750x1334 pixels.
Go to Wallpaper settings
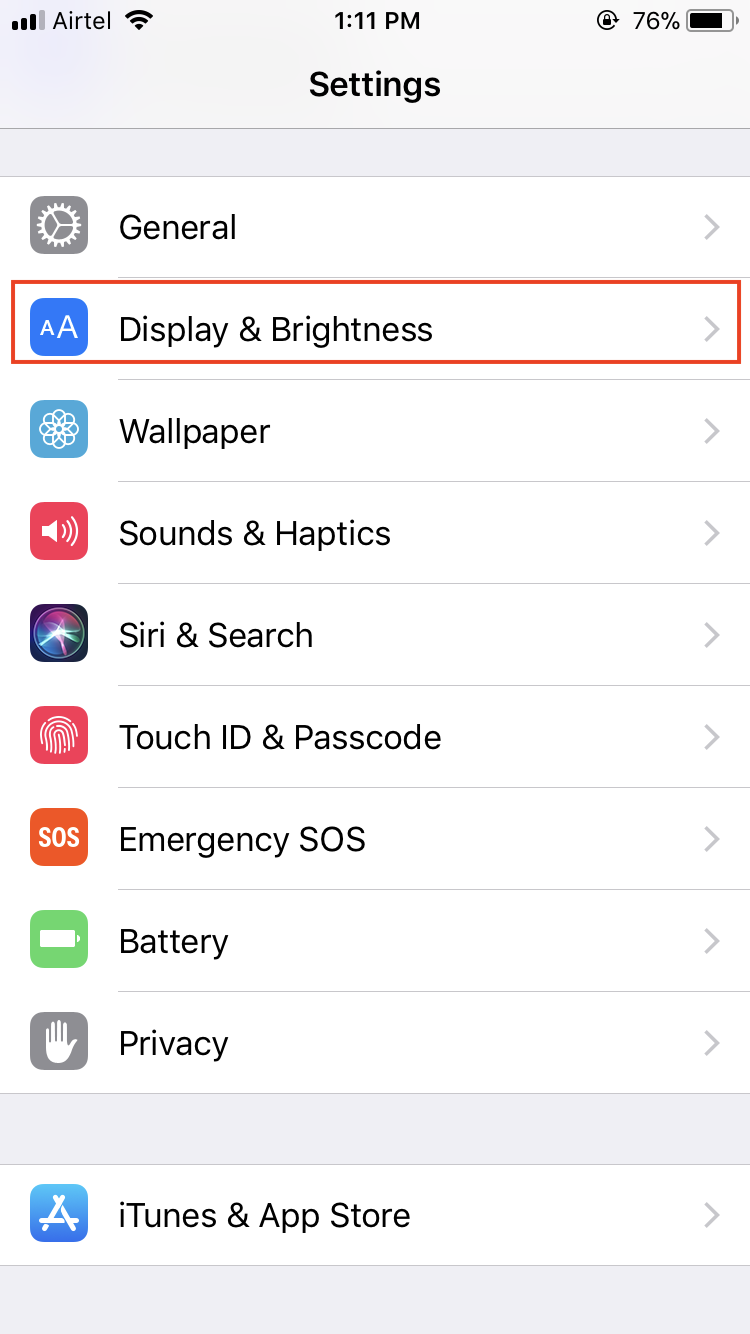click(375, 431)
